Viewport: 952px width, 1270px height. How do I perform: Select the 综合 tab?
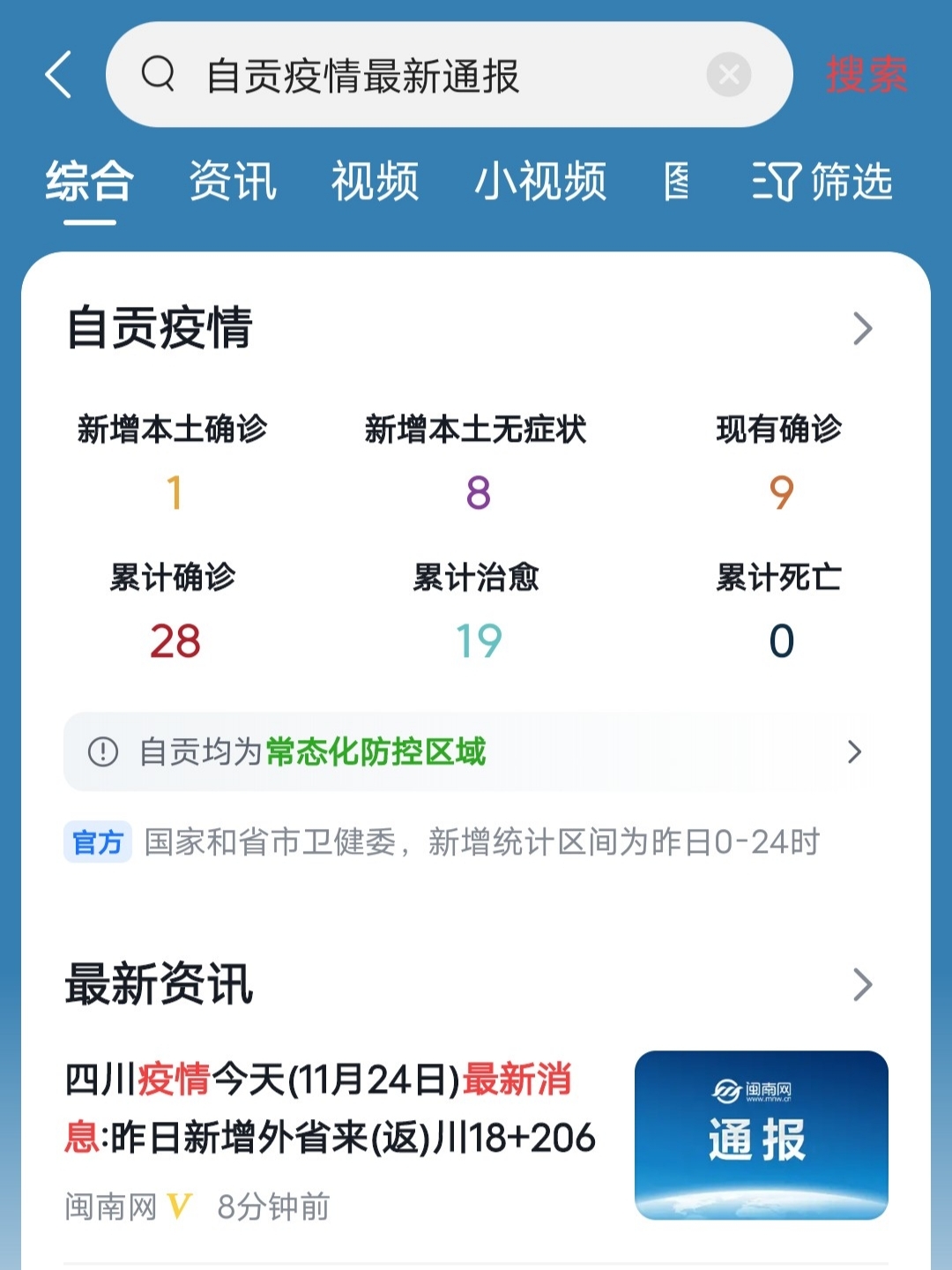coord(89,183)
